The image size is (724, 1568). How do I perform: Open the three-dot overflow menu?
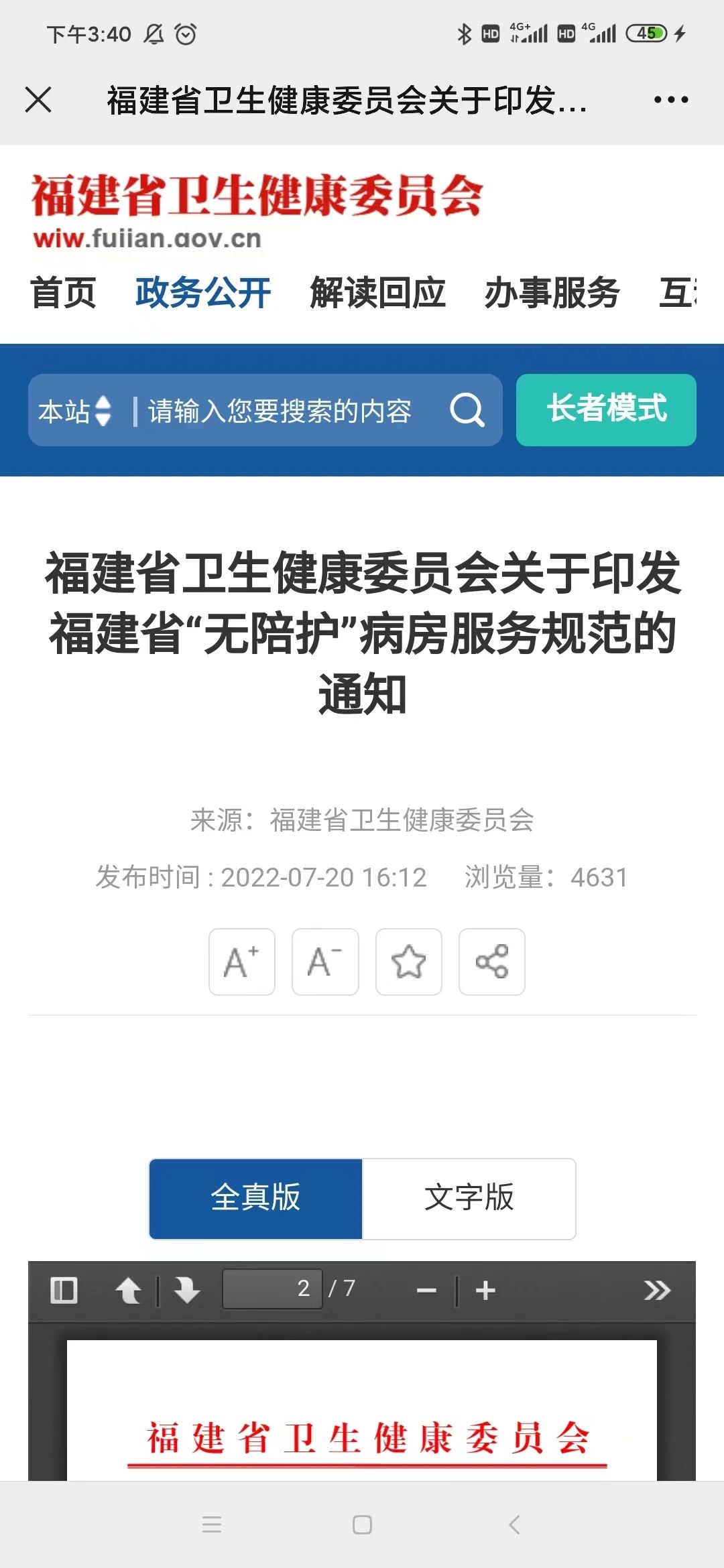pyautogui.click(x=671, y=100)
